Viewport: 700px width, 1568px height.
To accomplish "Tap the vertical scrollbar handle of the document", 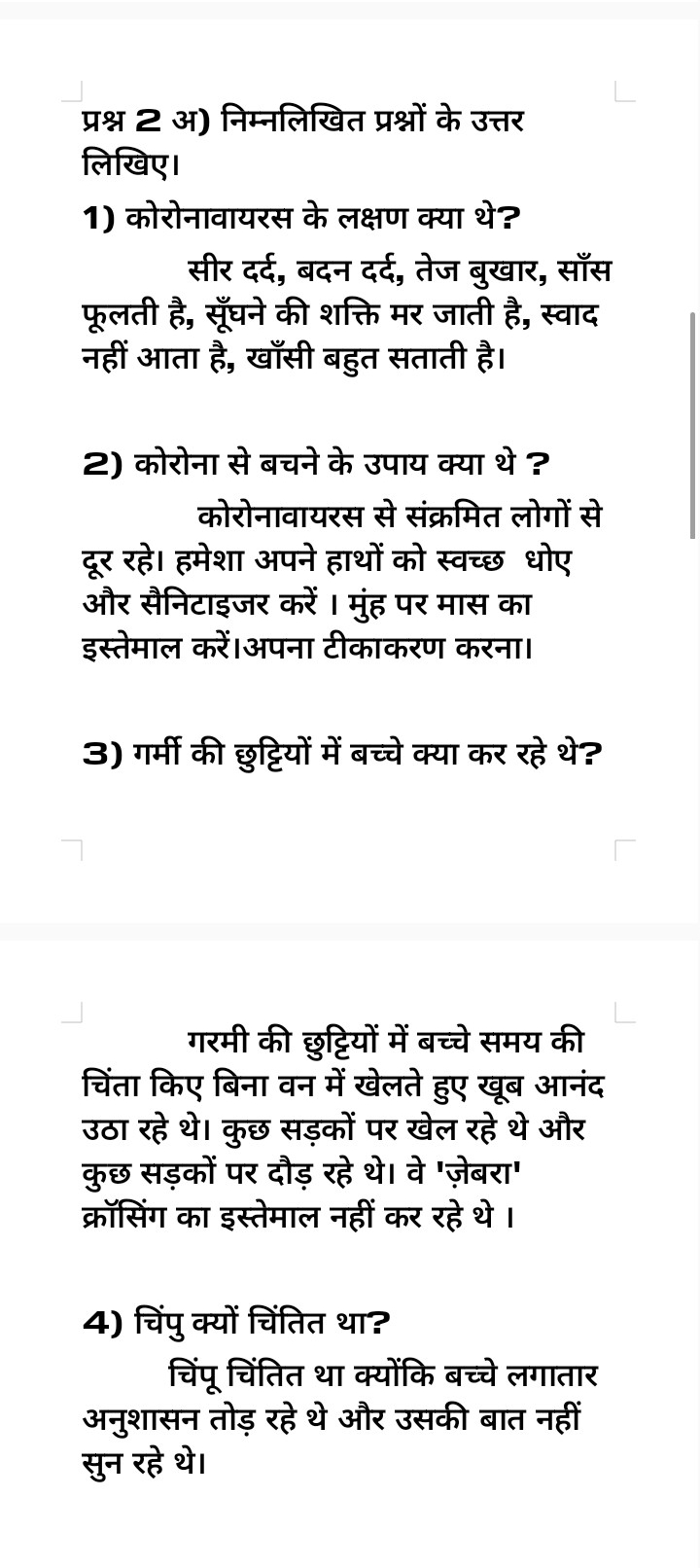I will coord(693,425).
